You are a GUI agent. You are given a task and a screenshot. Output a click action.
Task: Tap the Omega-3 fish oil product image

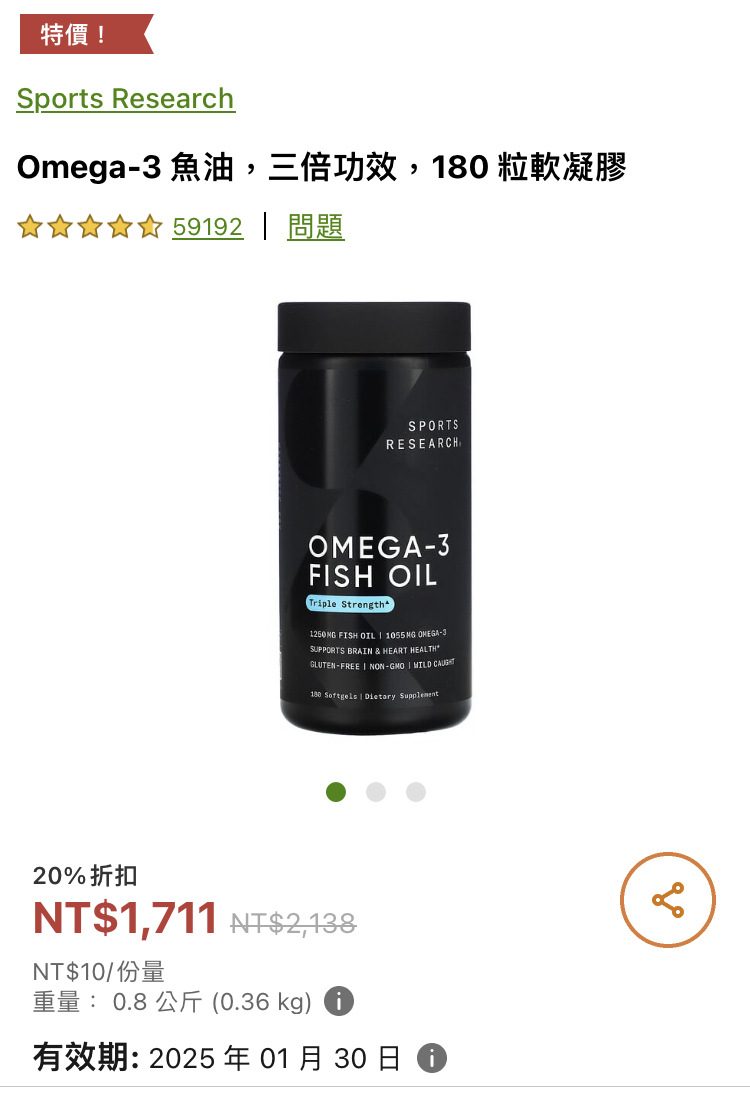pos(374,518)
